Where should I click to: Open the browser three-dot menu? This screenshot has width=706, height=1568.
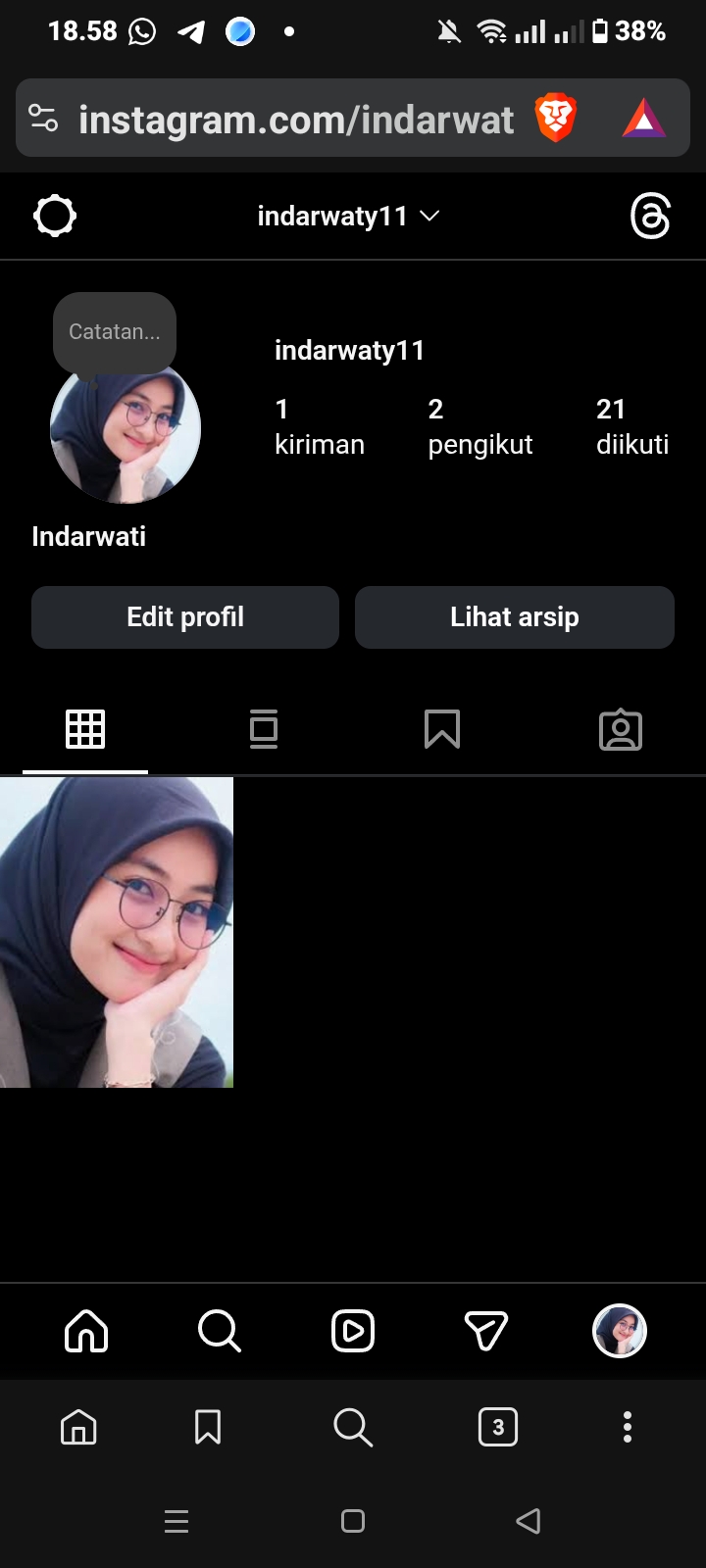pos(628,1427)
